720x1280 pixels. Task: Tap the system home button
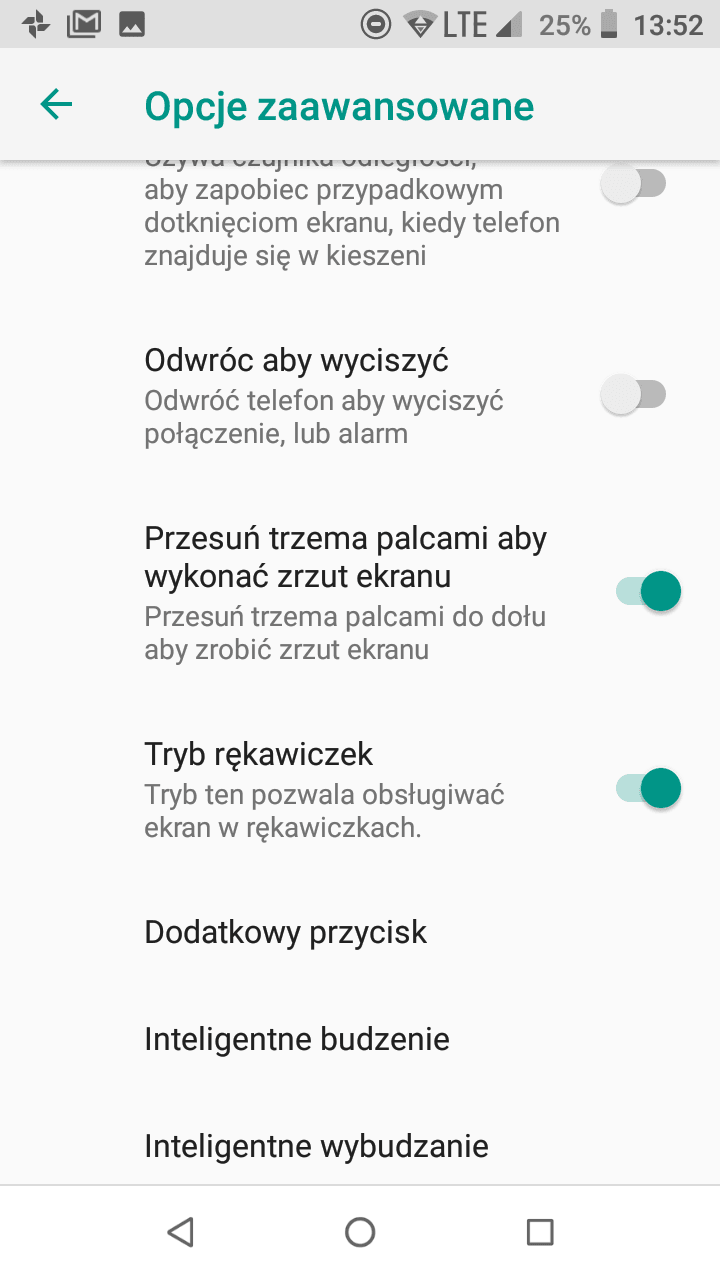[x=360, y=1232]
